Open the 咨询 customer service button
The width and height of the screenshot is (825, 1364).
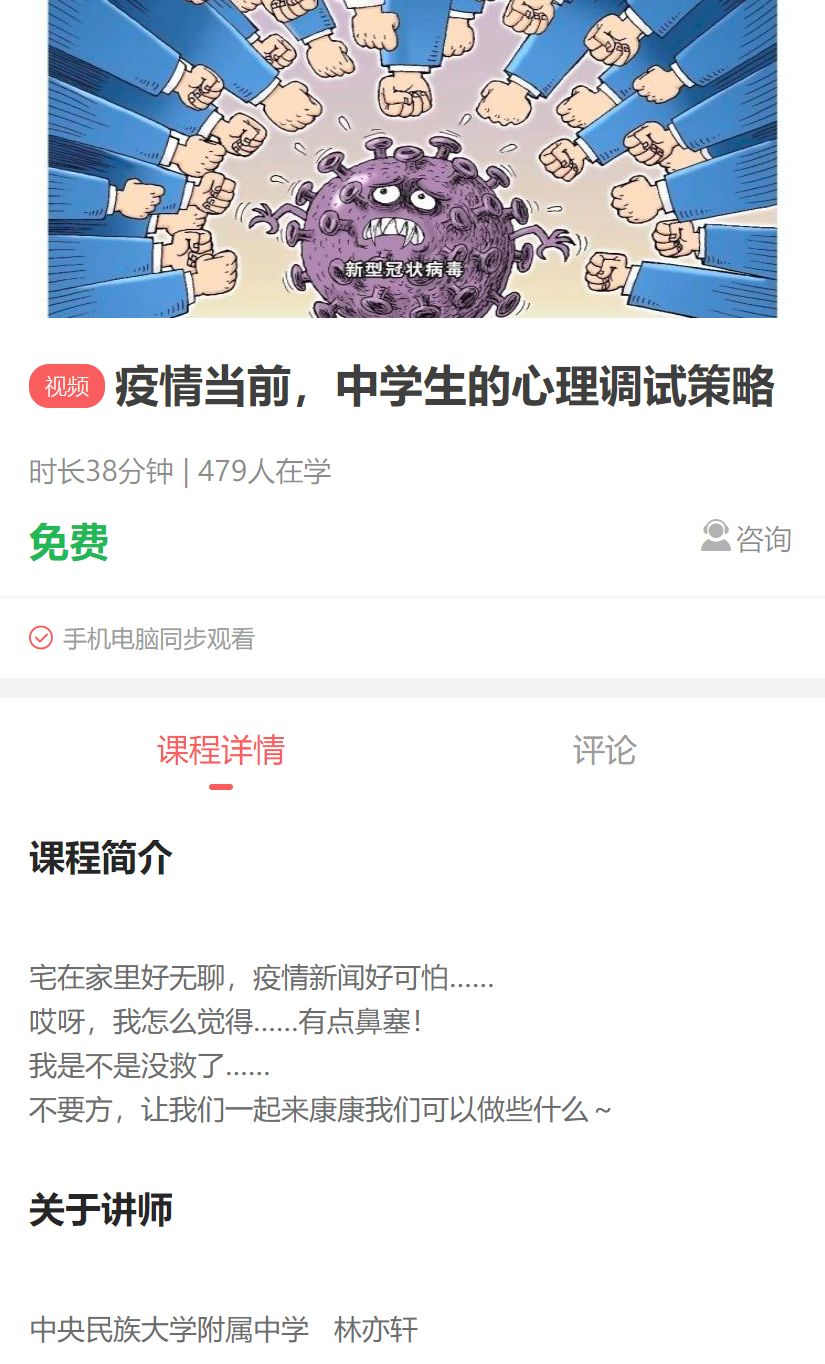point(746,538)
